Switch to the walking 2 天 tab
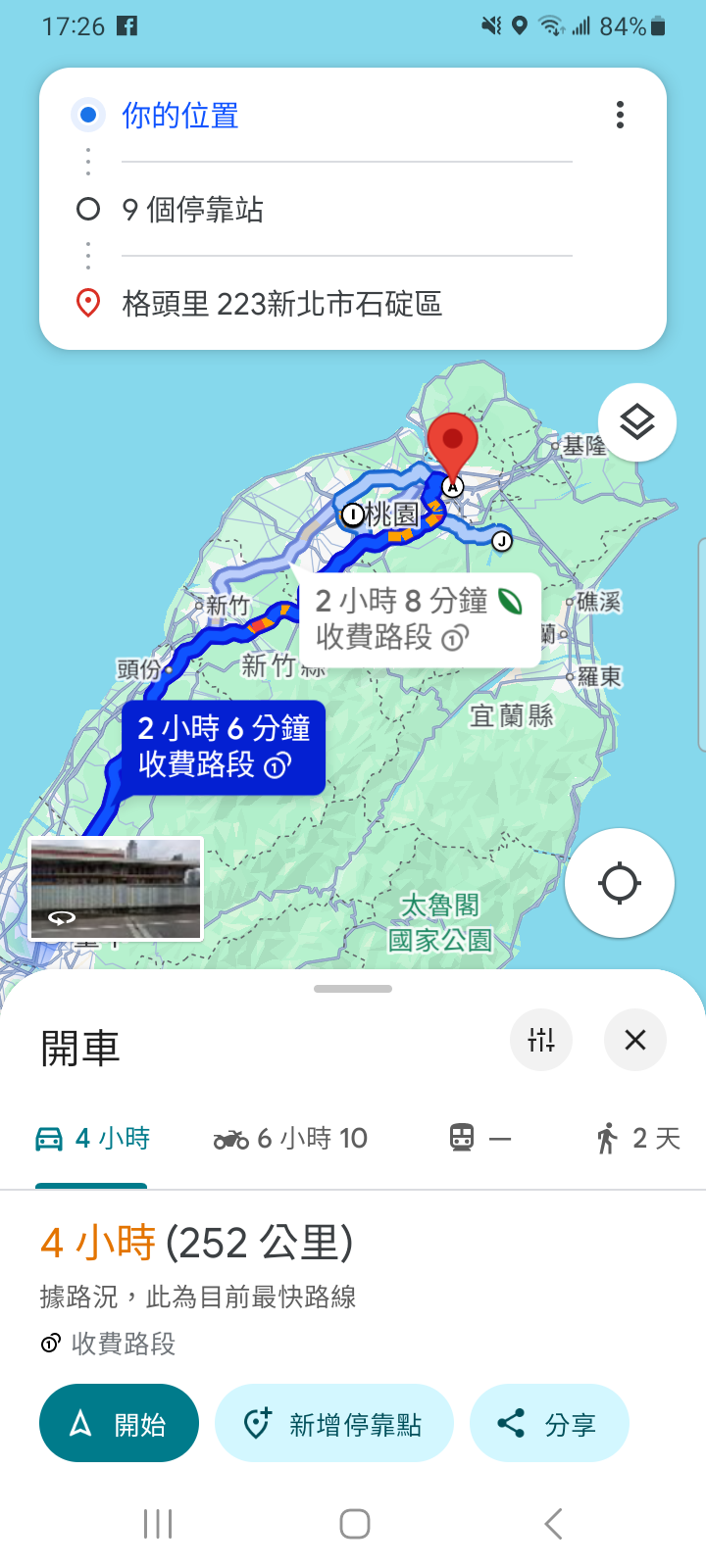This screenshot has height=1568, width=706. point(637,1139)
